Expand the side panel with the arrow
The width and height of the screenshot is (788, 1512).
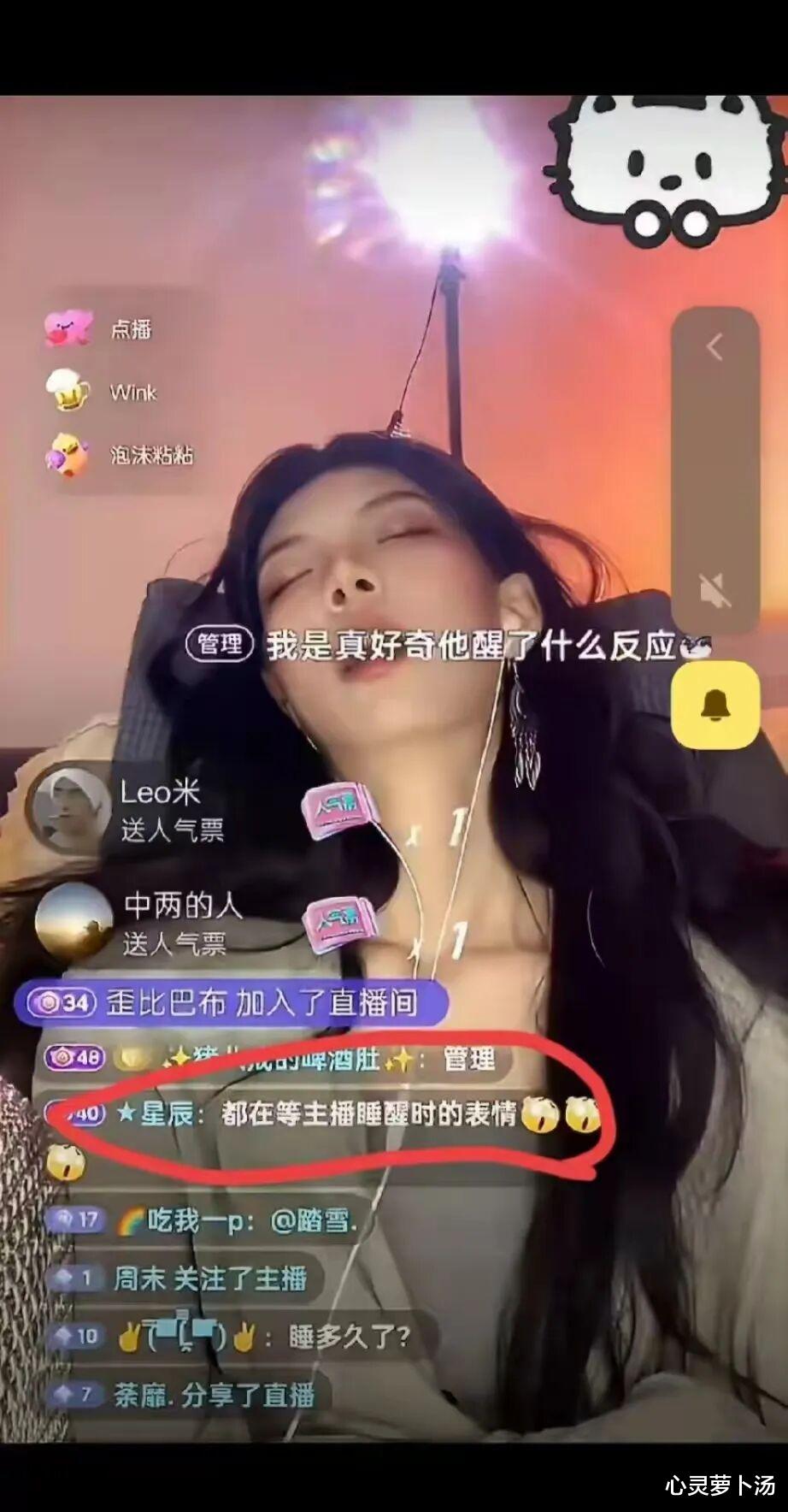click(x=714, y=347)
